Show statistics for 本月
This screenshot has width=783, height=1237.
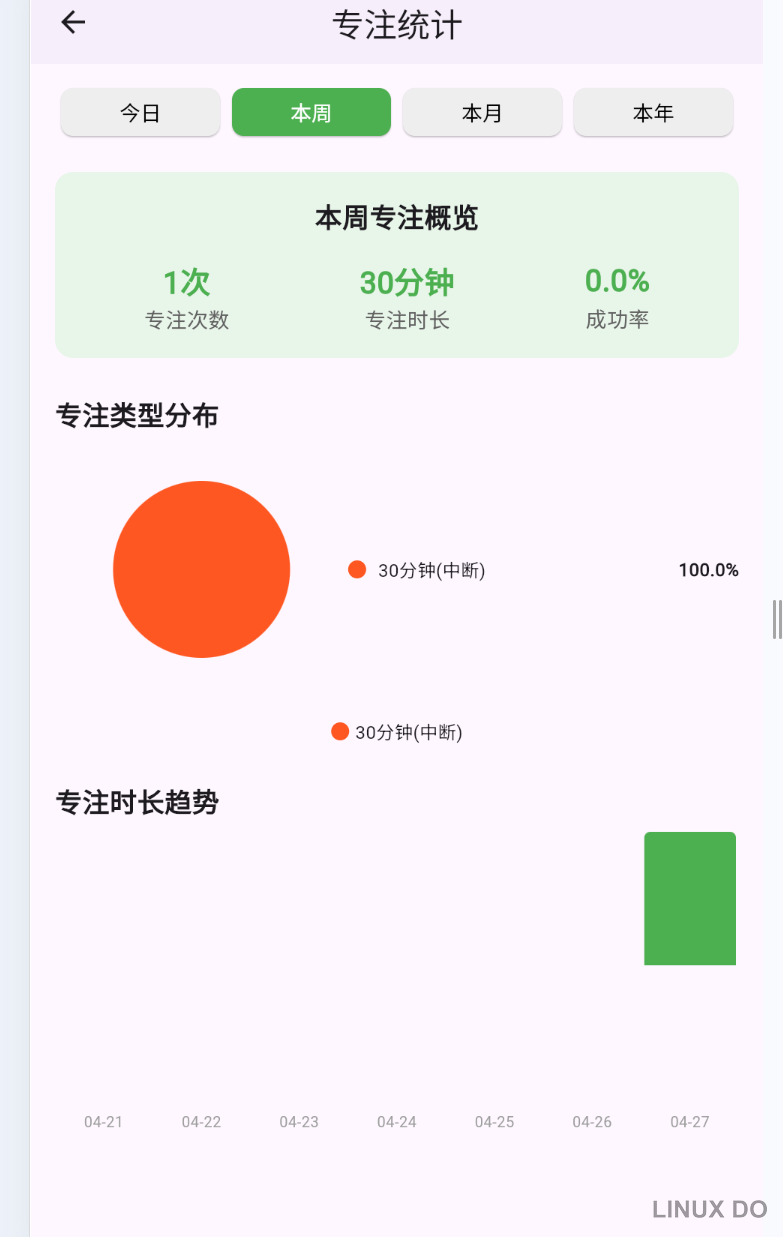(482, 112)
